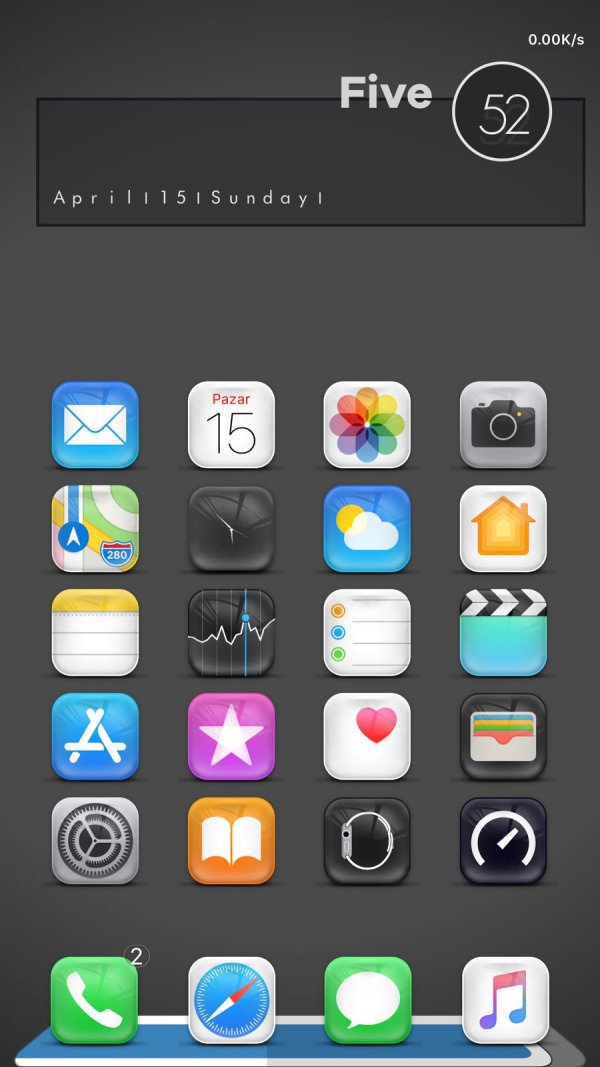Launch the Videos clapperboard app
The image size is (600, 1067).
click(x=503, y=633)
